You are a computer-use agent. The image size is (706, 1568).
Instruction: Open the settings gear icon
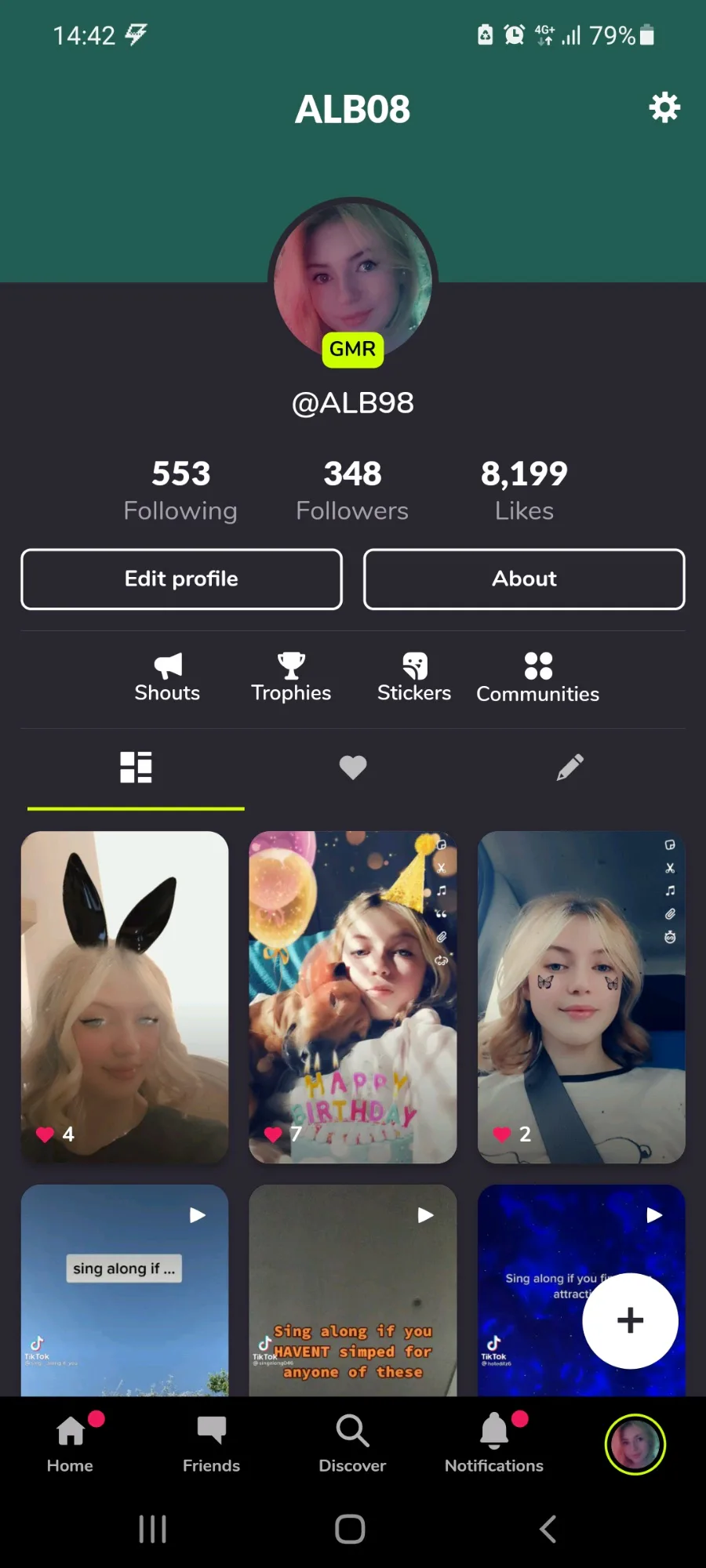tap(664, 107)
